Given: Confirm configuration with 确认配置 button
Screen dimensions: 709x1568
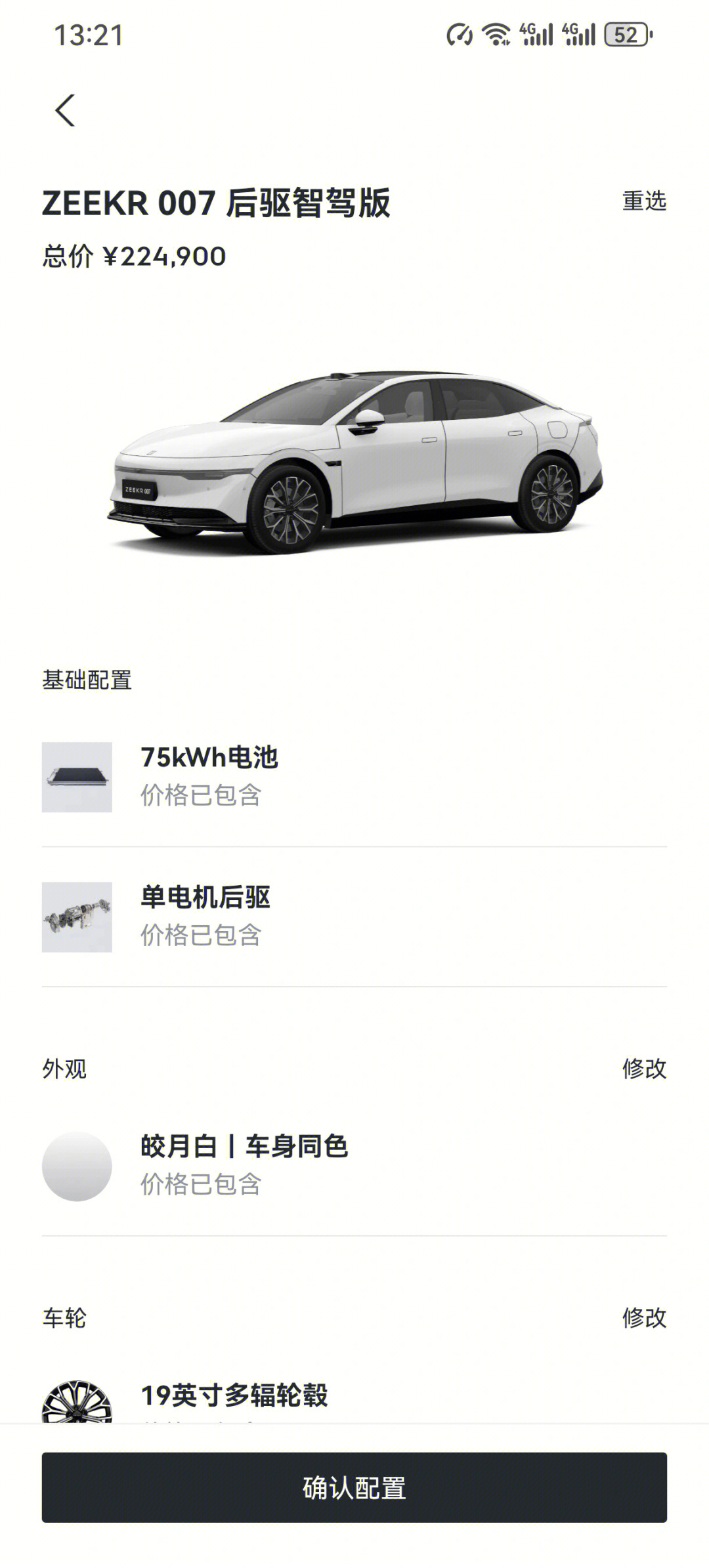Looking at the screenshot, I should [x=354, y=1488].
